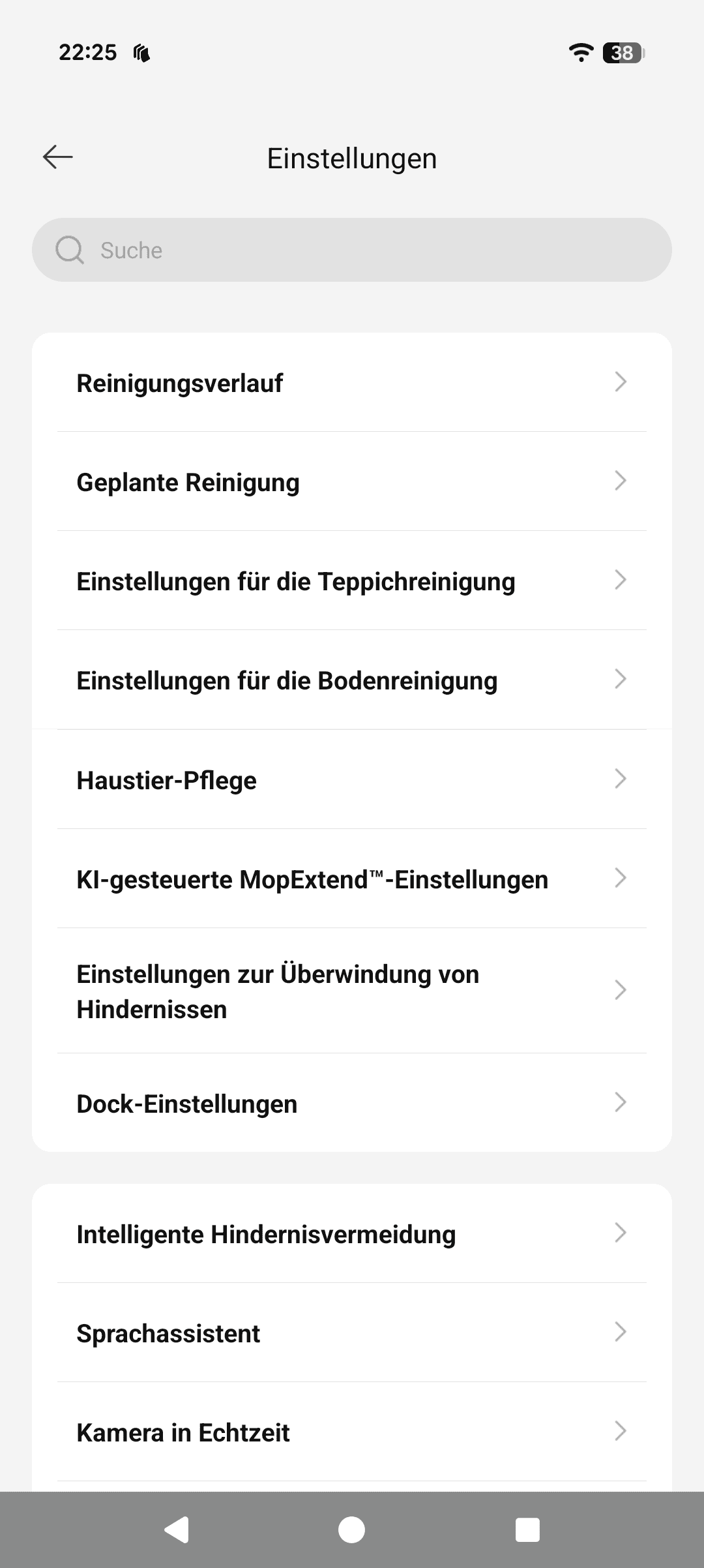Open Einstellungen zur Überwindung von Hindernissen

pos(352,991)
